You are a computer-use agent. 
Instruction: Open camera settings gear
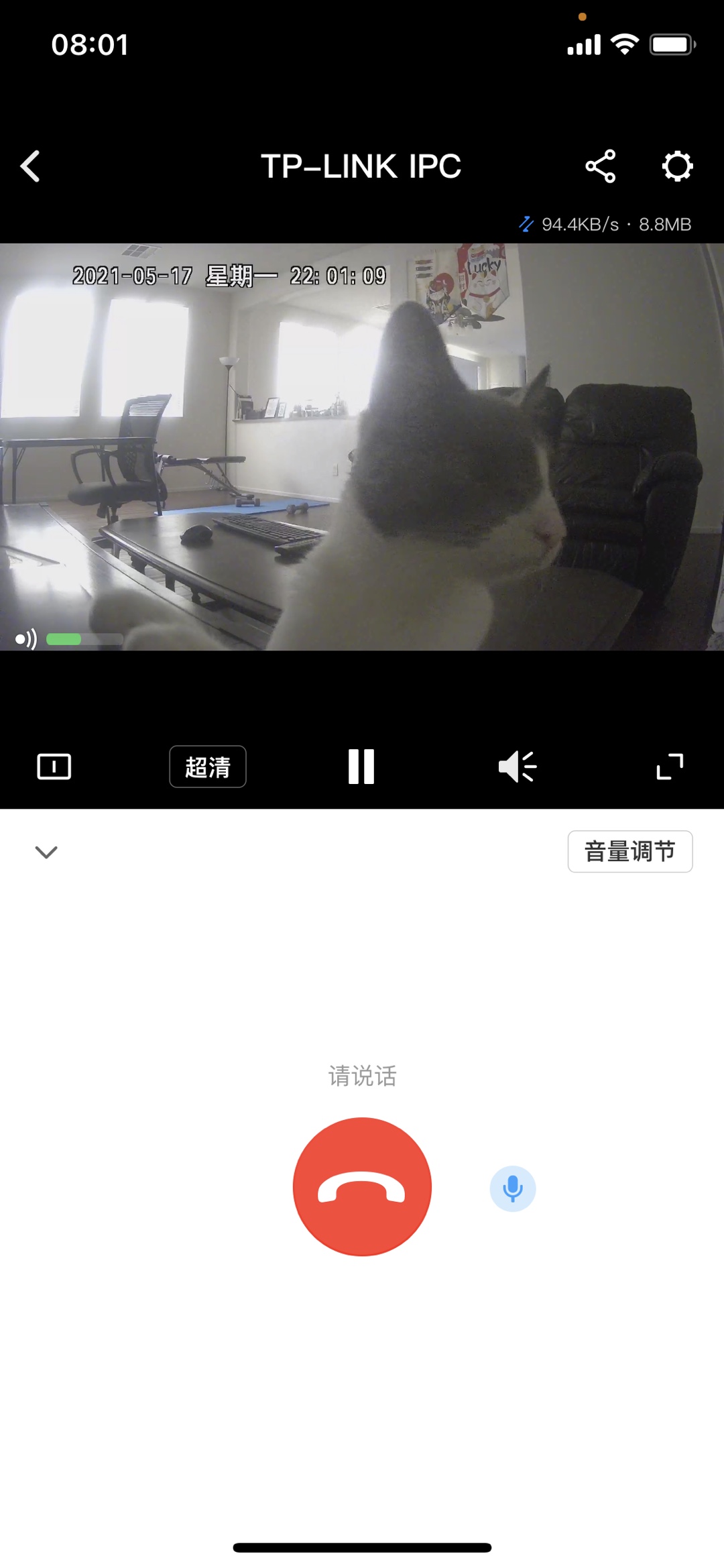click(677, 166)
